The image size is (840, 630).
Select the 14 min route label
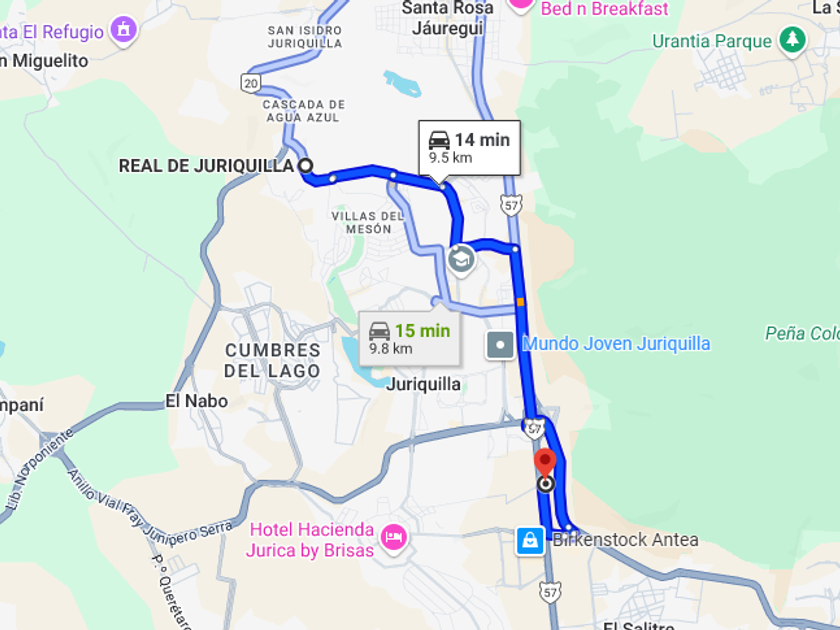click(x=469, y=147)
